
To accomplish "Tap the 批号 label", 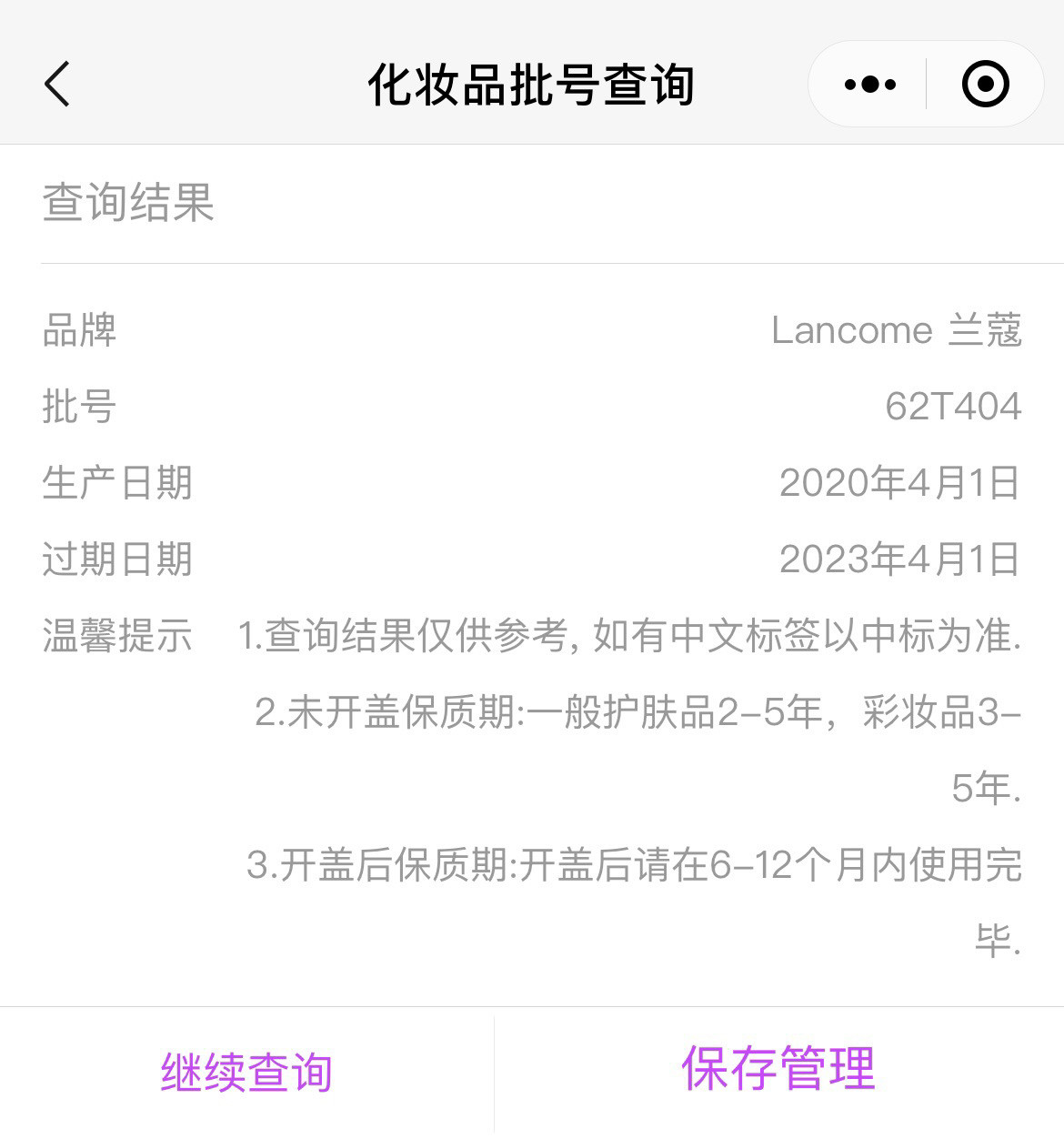I will [x=79, y=407].
